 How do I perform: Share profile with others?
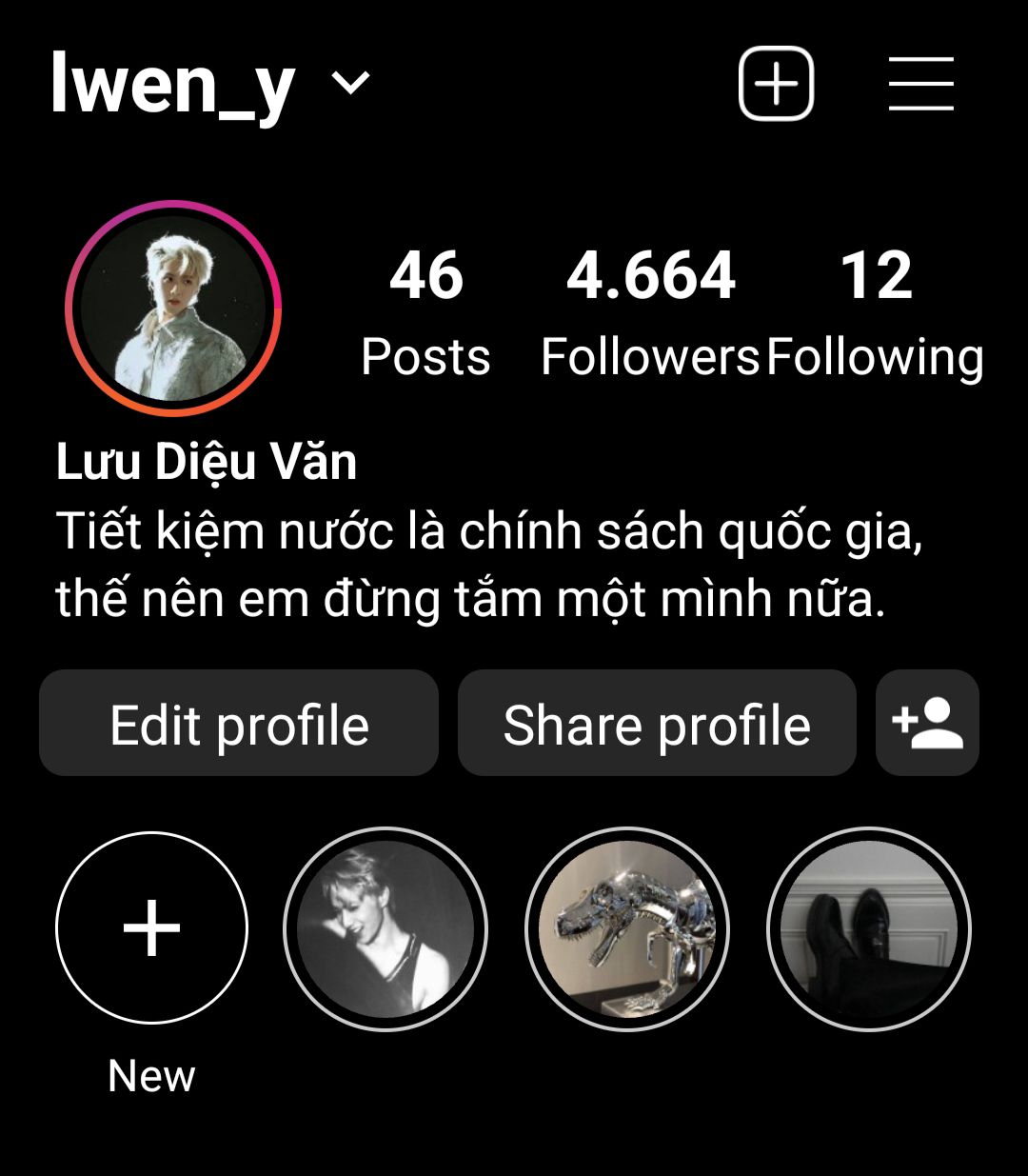pos(657,724)
